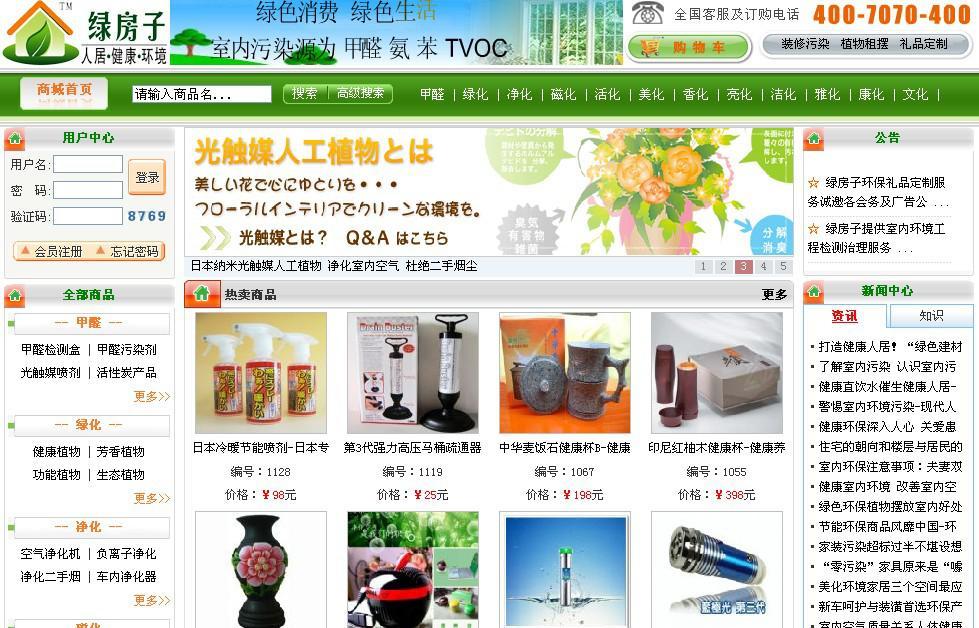
Task: Go to banner slide 4
Action: click(x=763, y=267)
